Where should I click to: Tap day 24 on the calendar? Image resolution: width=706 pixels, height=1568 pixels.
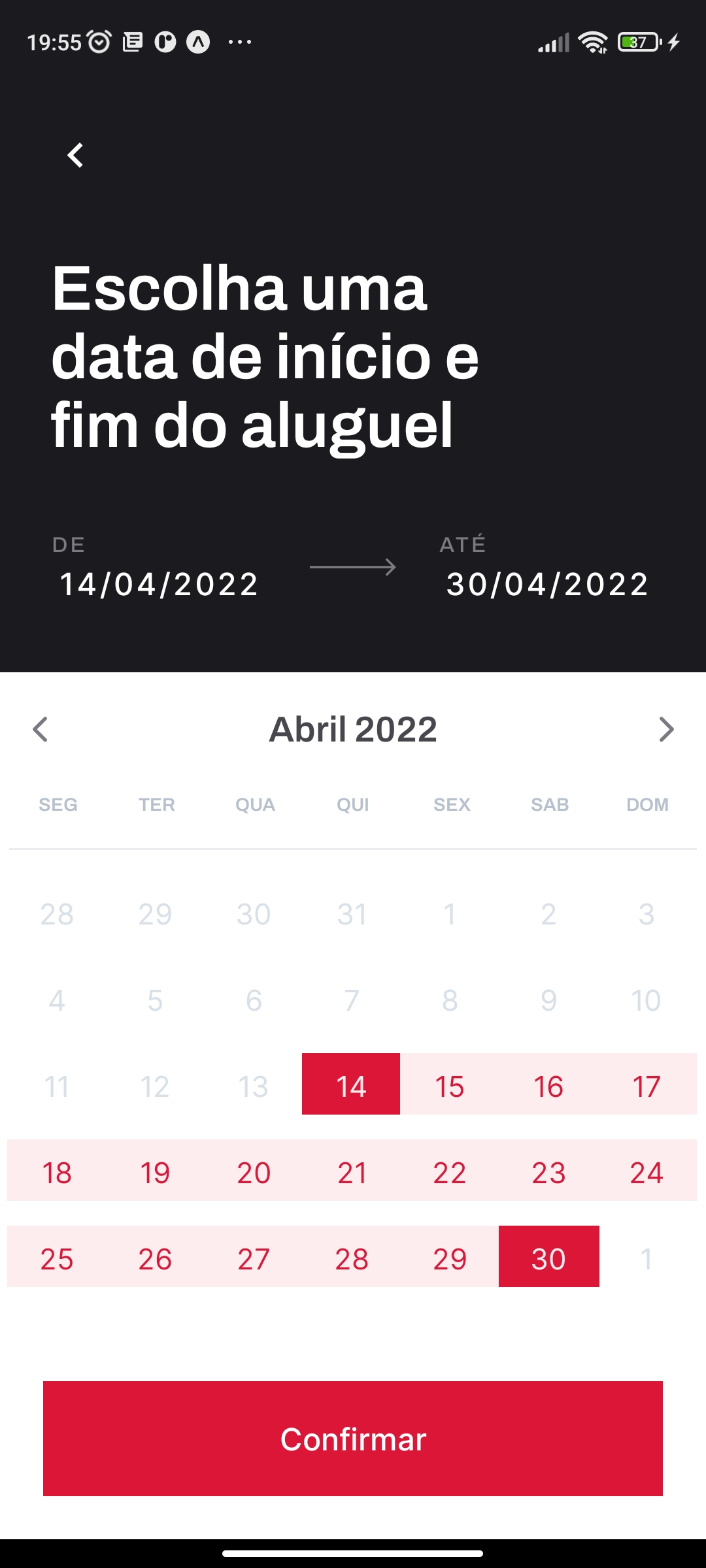coord(646,1171)
